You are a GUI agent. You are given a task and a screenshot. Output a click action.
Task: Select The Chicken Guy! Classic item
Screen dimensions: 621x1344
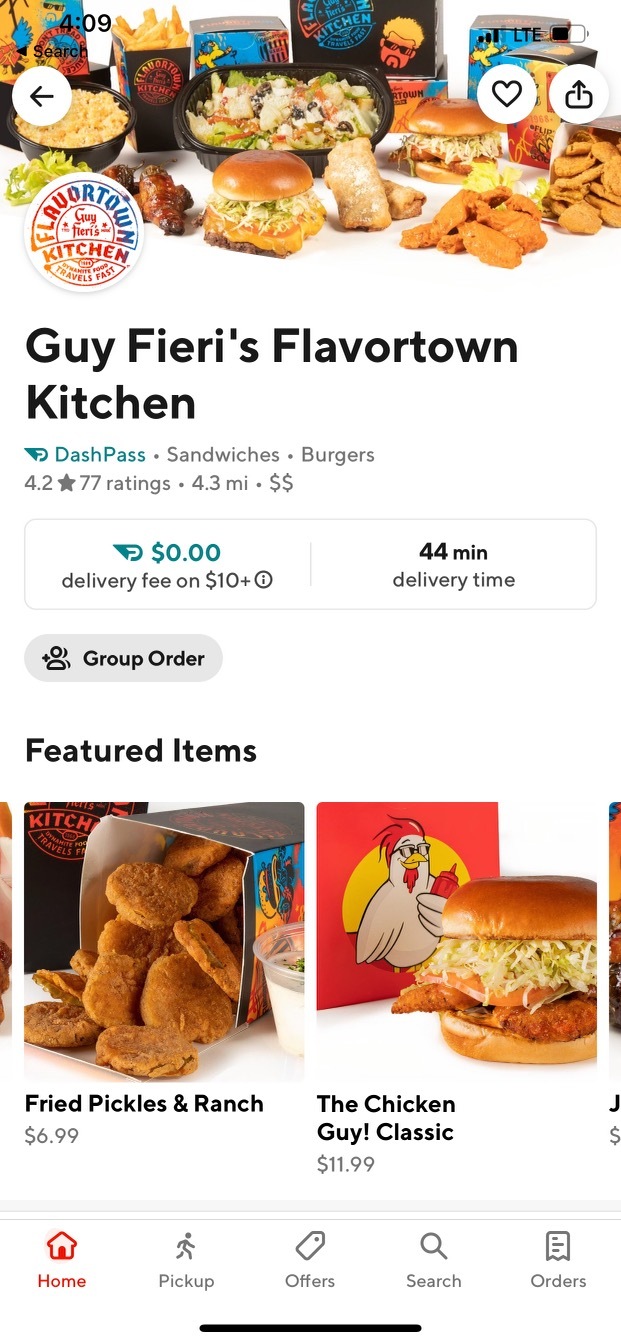point(456,941)
